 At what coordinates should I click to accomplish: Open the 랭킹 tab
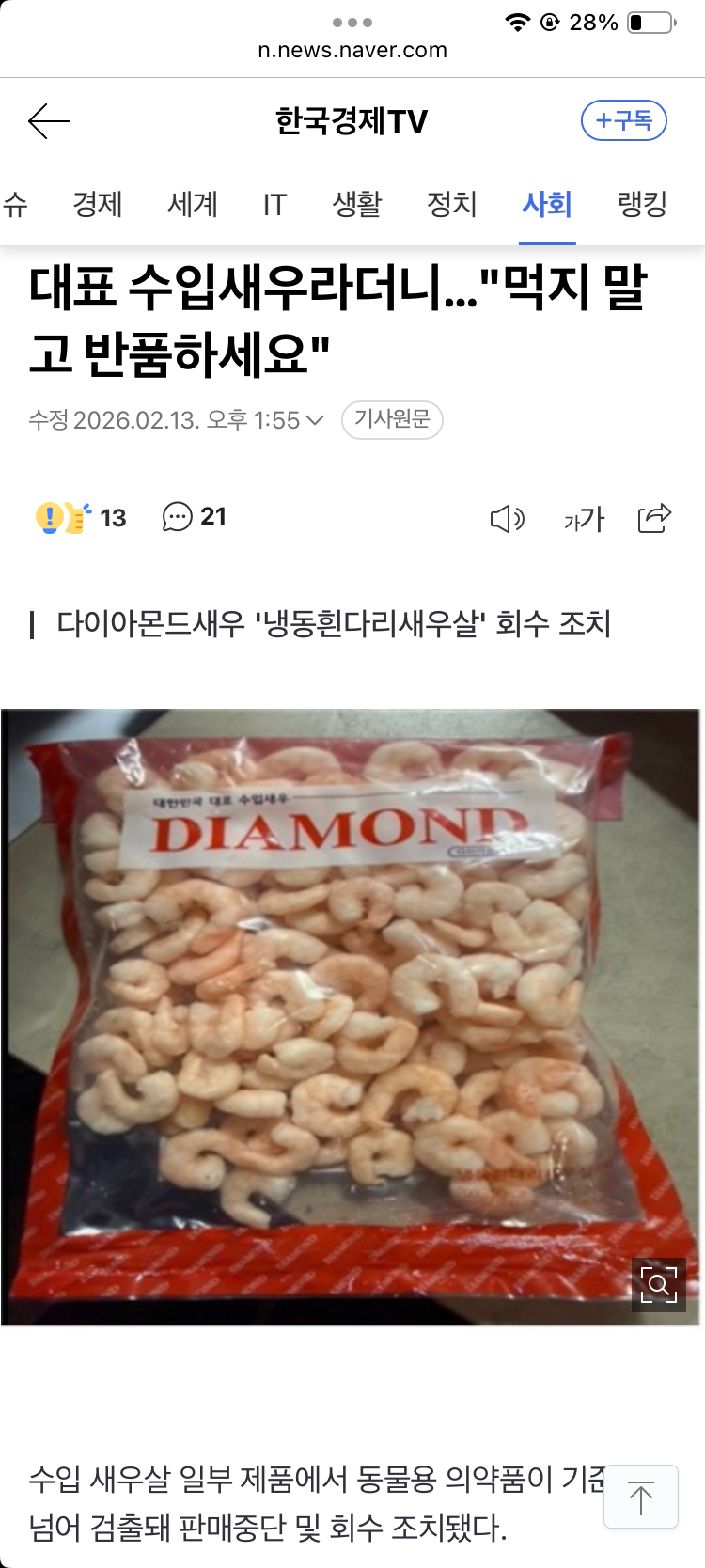[642, 204]
